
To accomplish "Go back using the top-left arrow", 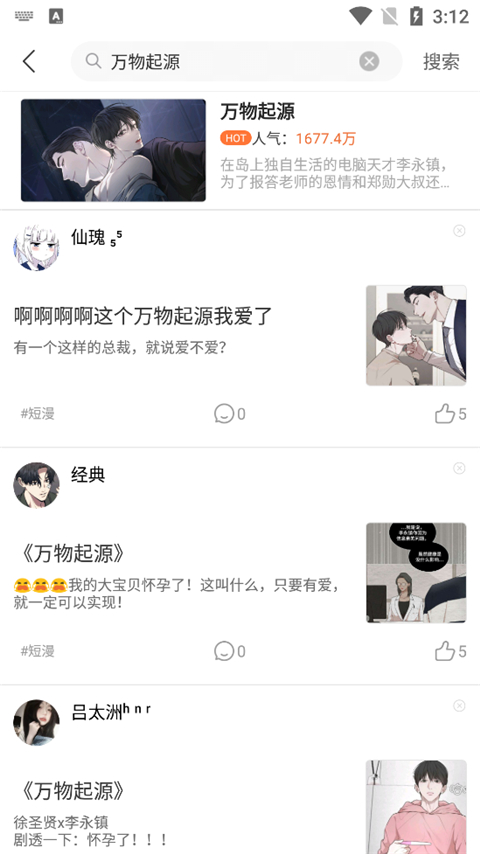I will [x=29, y=61].
